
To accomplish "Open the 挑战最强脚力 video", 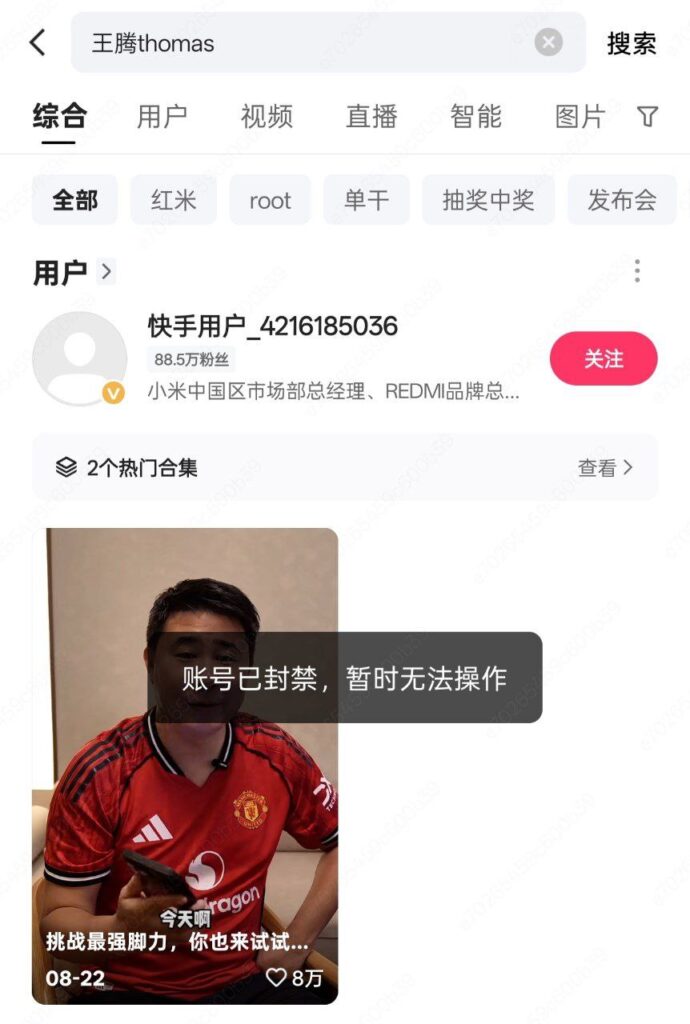I will point(185,765).
